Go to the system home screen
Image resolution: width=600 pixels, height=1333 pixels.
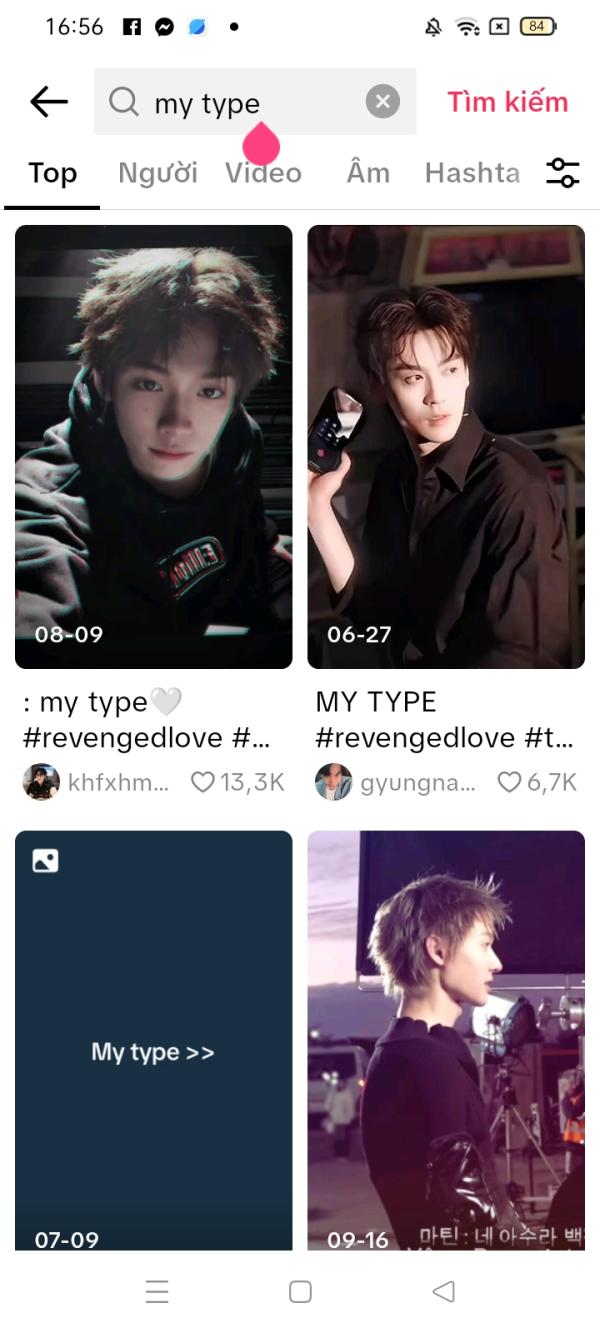pos(300,1291)
